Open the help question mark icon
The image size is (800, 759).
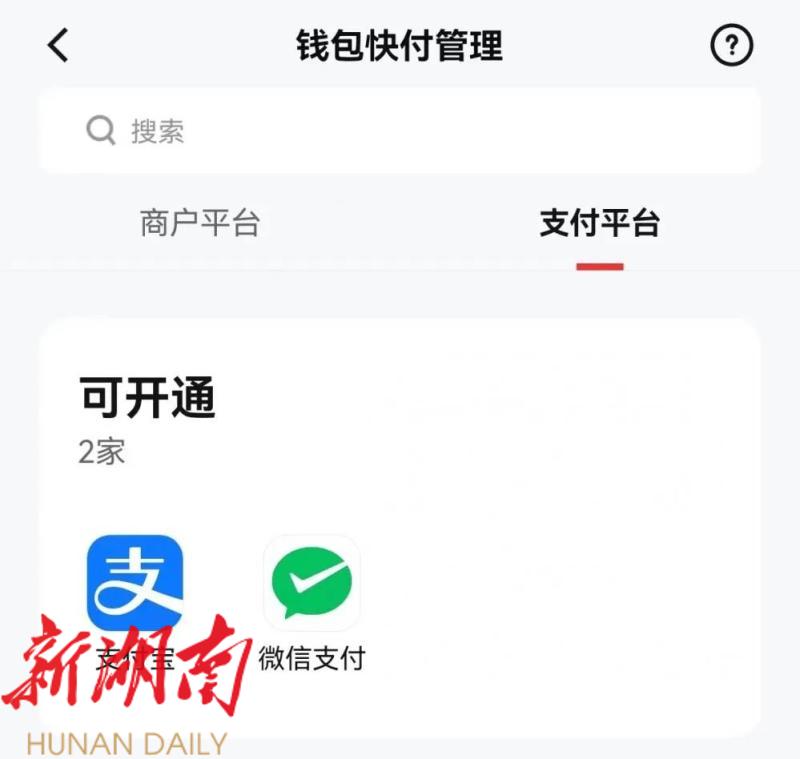tap(731, 46)
